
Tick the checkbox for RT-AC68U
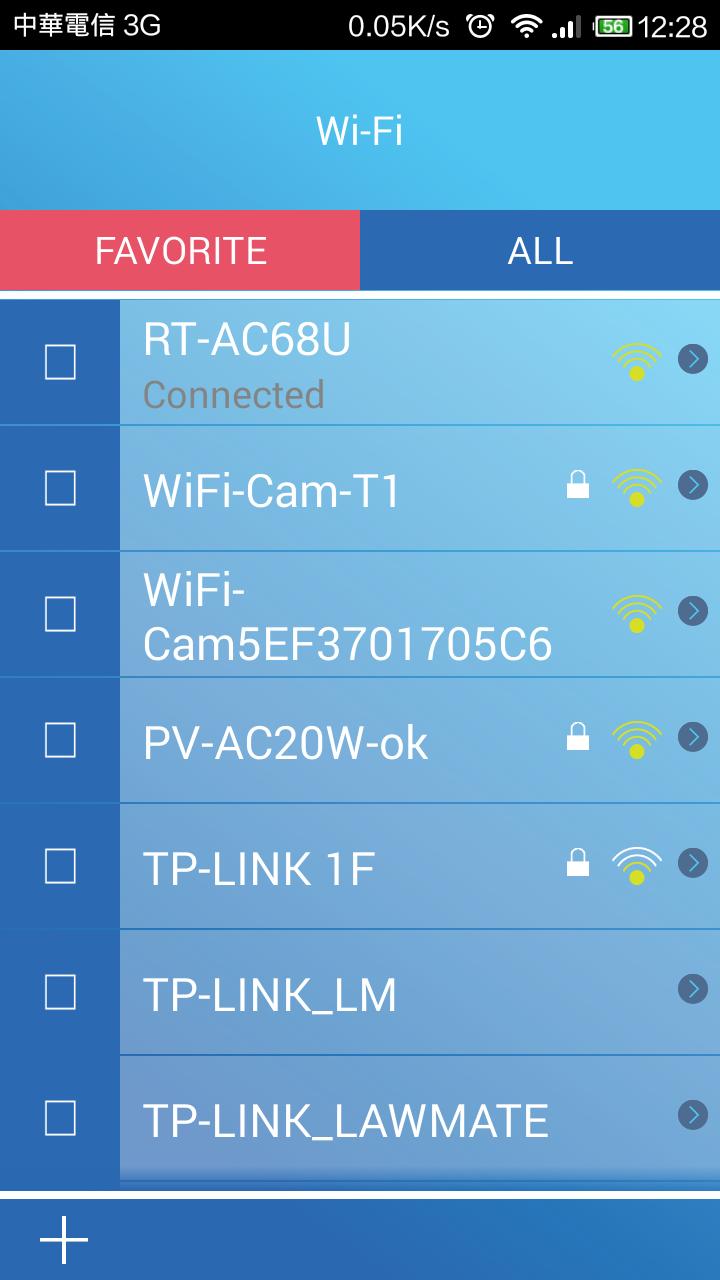(x=60, y=362)
